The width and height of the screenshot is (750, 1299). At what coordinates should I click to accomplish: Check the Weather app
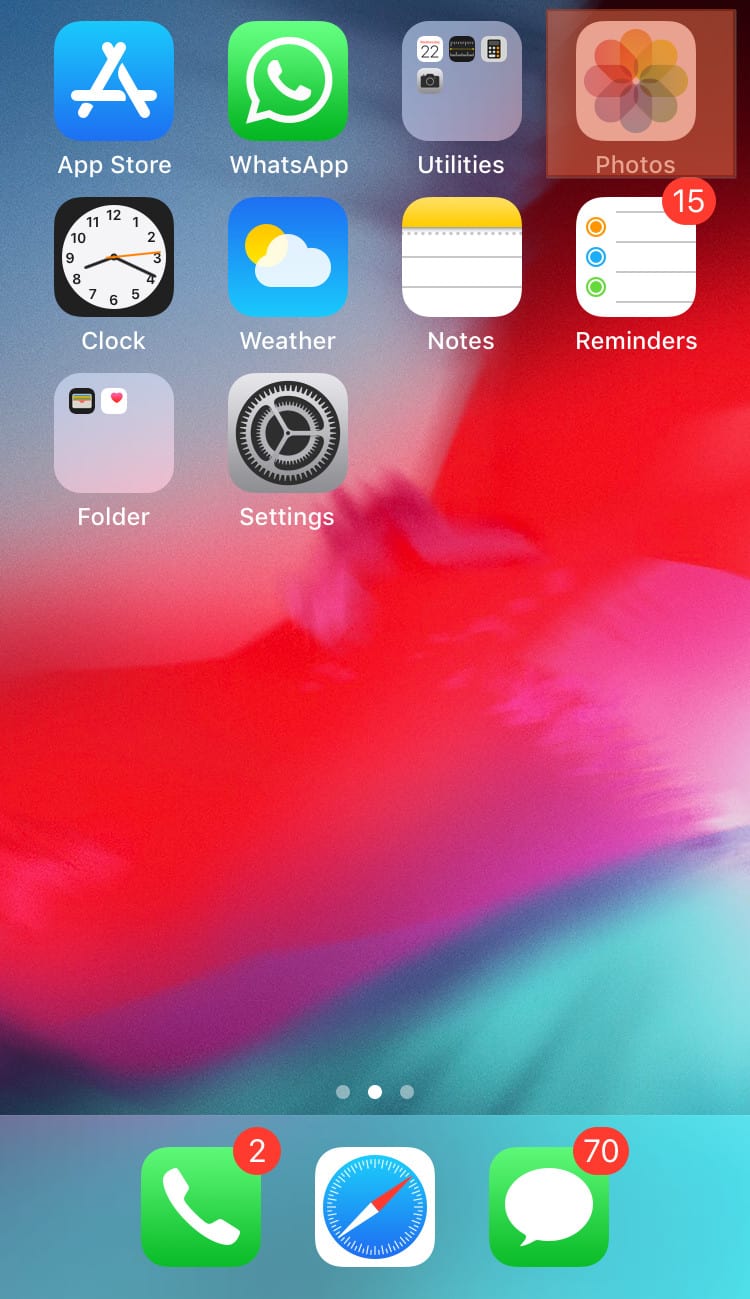(288, 257)
